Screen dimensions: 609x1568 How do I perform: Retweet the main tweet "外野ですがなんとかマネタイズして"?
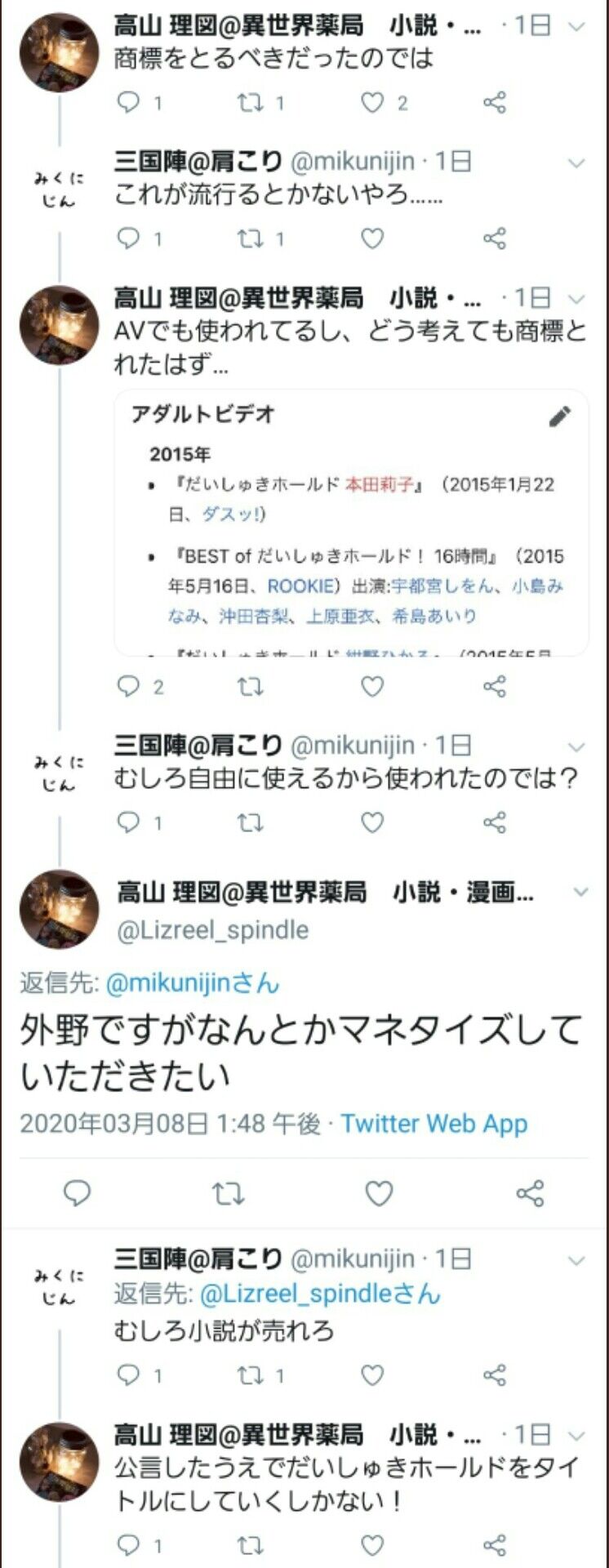228,1194
